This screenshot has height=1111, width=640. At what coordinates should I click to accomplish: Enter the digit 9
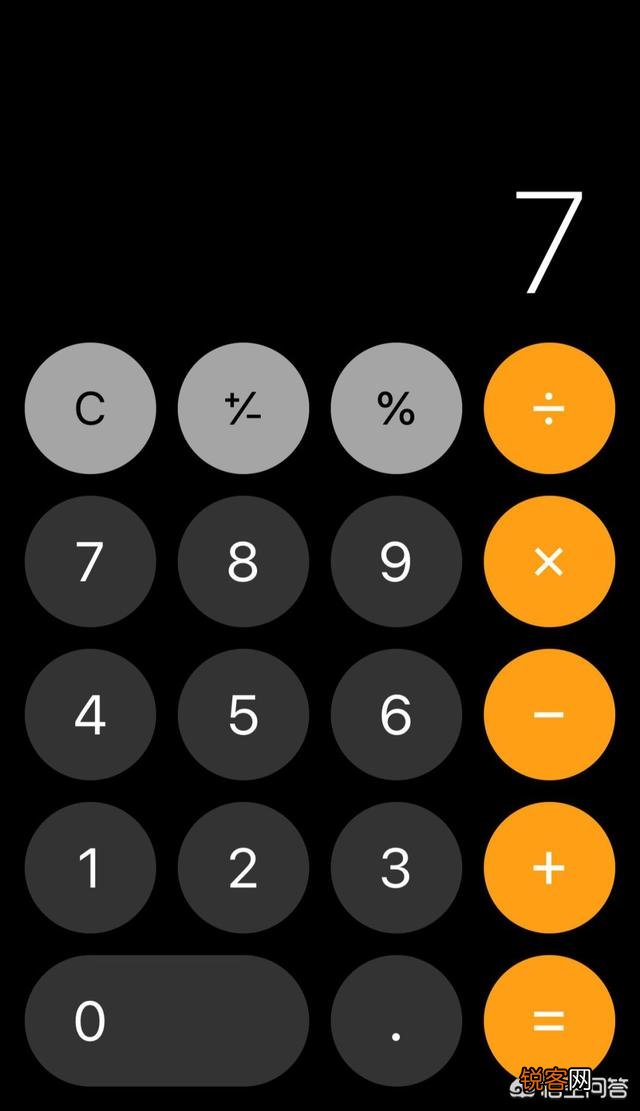tap(396, 561)
